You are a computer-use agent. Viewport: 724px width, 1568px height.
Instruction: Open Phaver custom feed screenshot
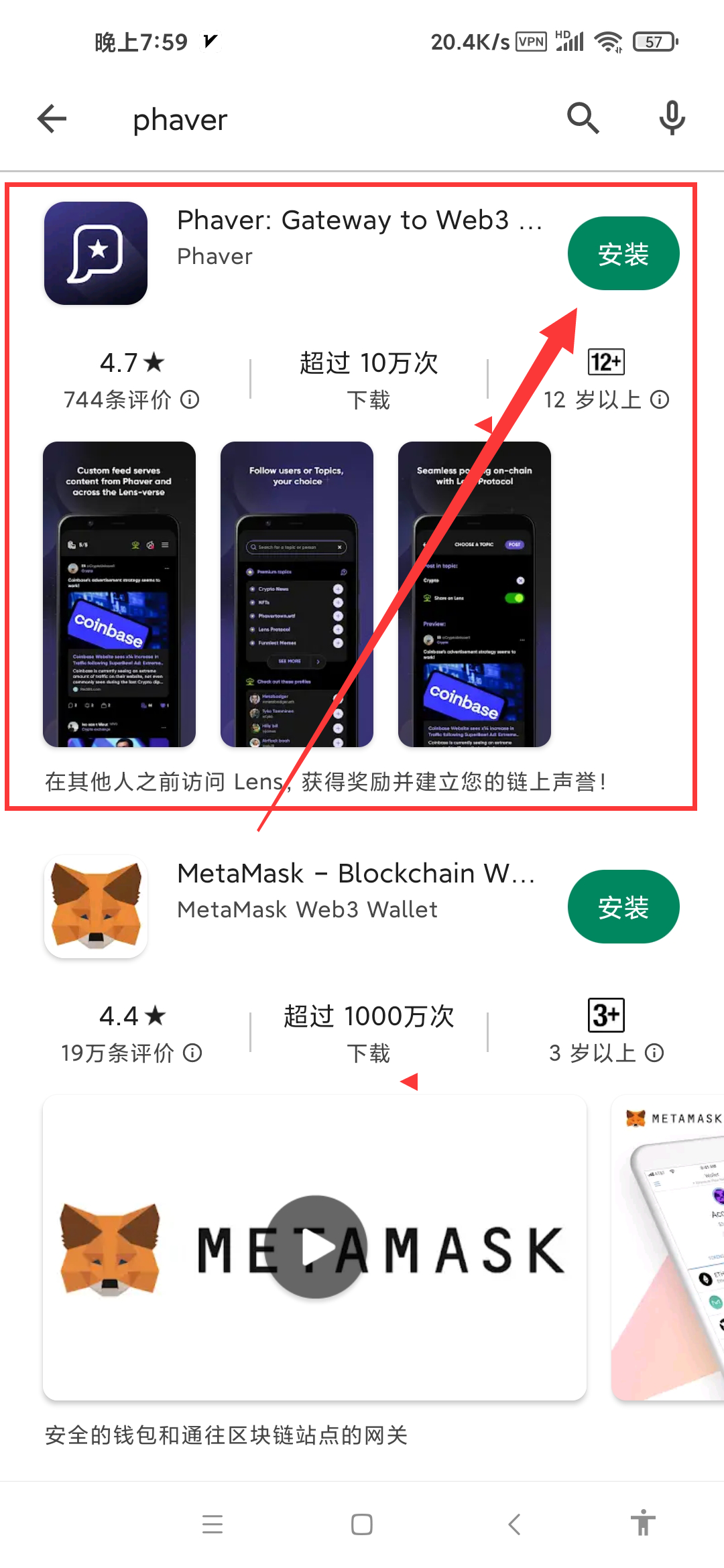pyautogui.click(x=119, y=594)
